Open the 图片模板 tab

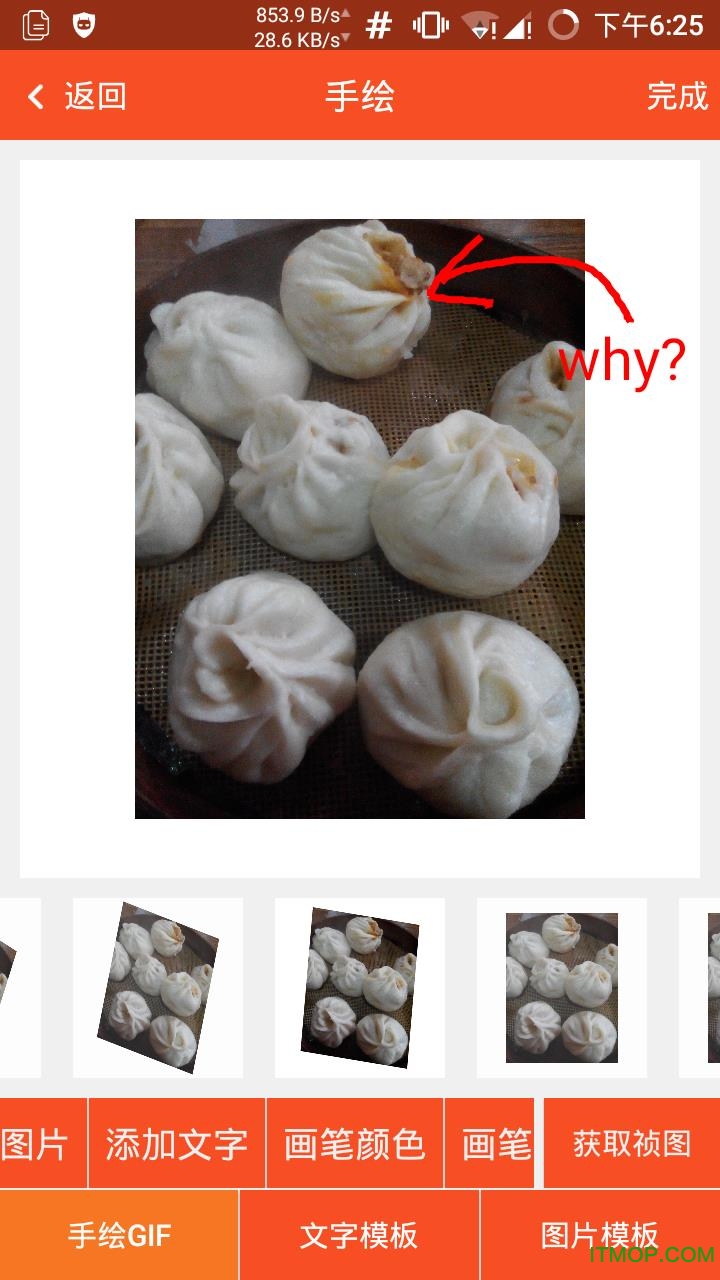click(x=599, y=1235)
